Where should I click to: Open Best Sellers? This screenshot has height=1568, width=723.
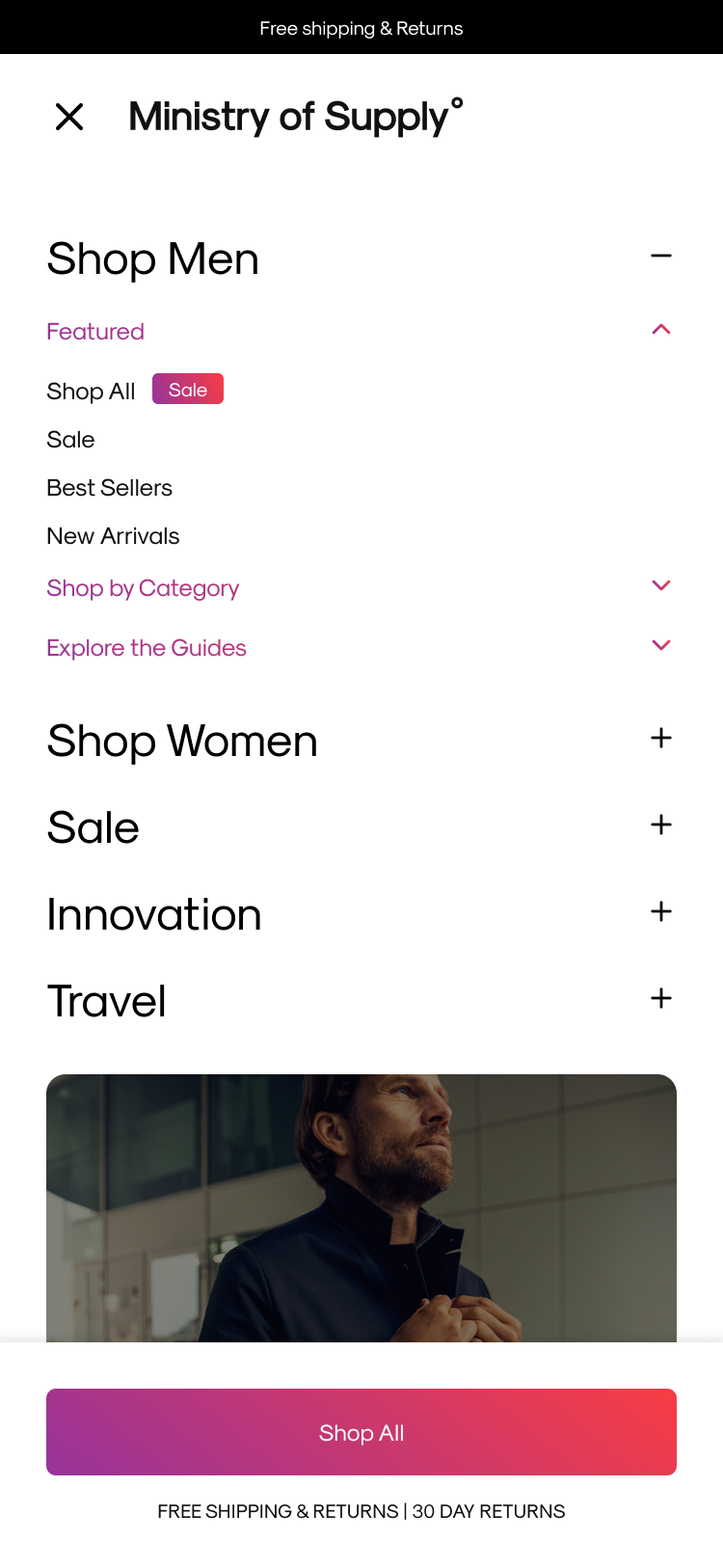(x=109, y=488)
